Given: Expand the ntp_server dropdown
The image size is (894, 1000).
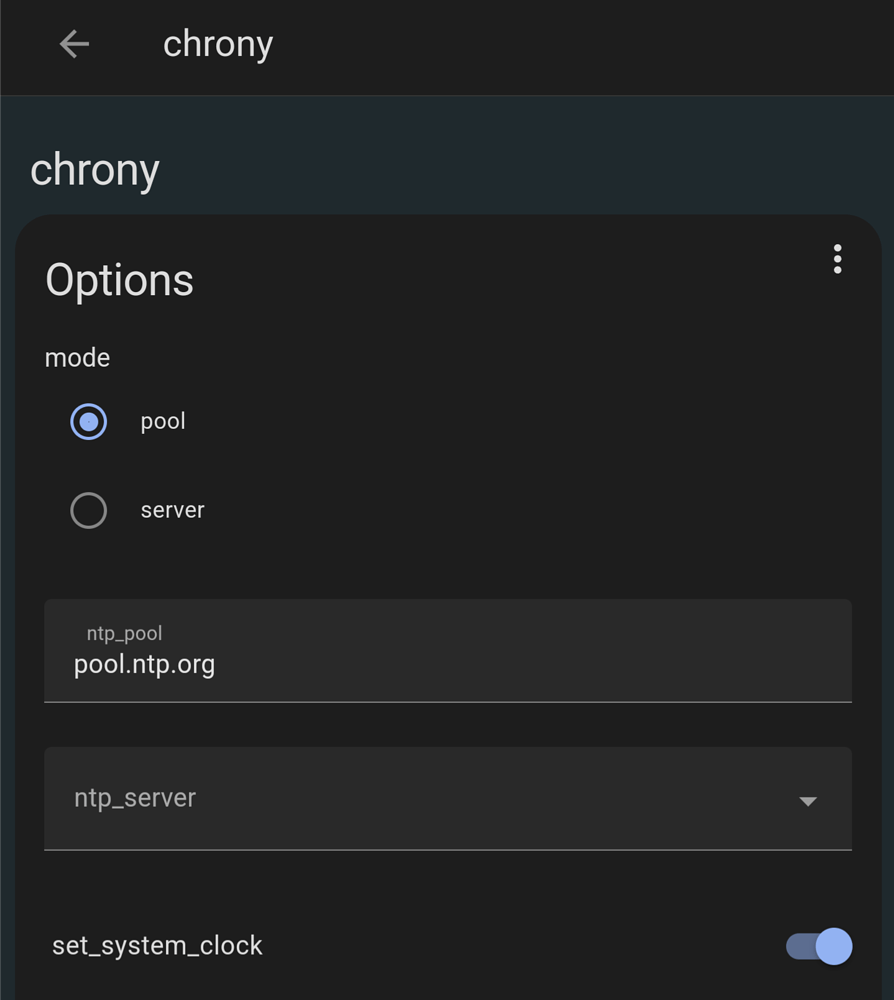Looking at the screenshot, I should pyautogui.click(x=447, y=799).
